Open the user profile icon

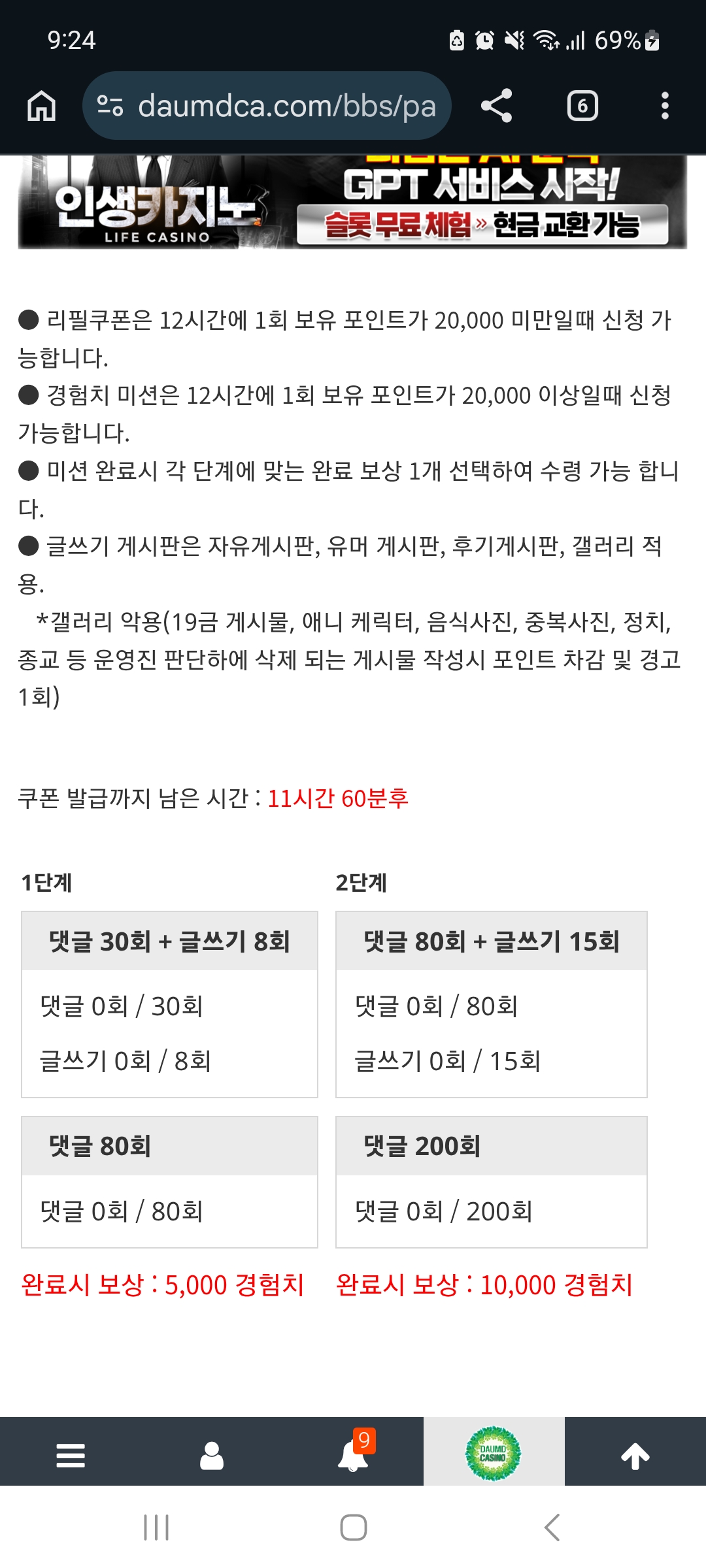click(212, 1456)
